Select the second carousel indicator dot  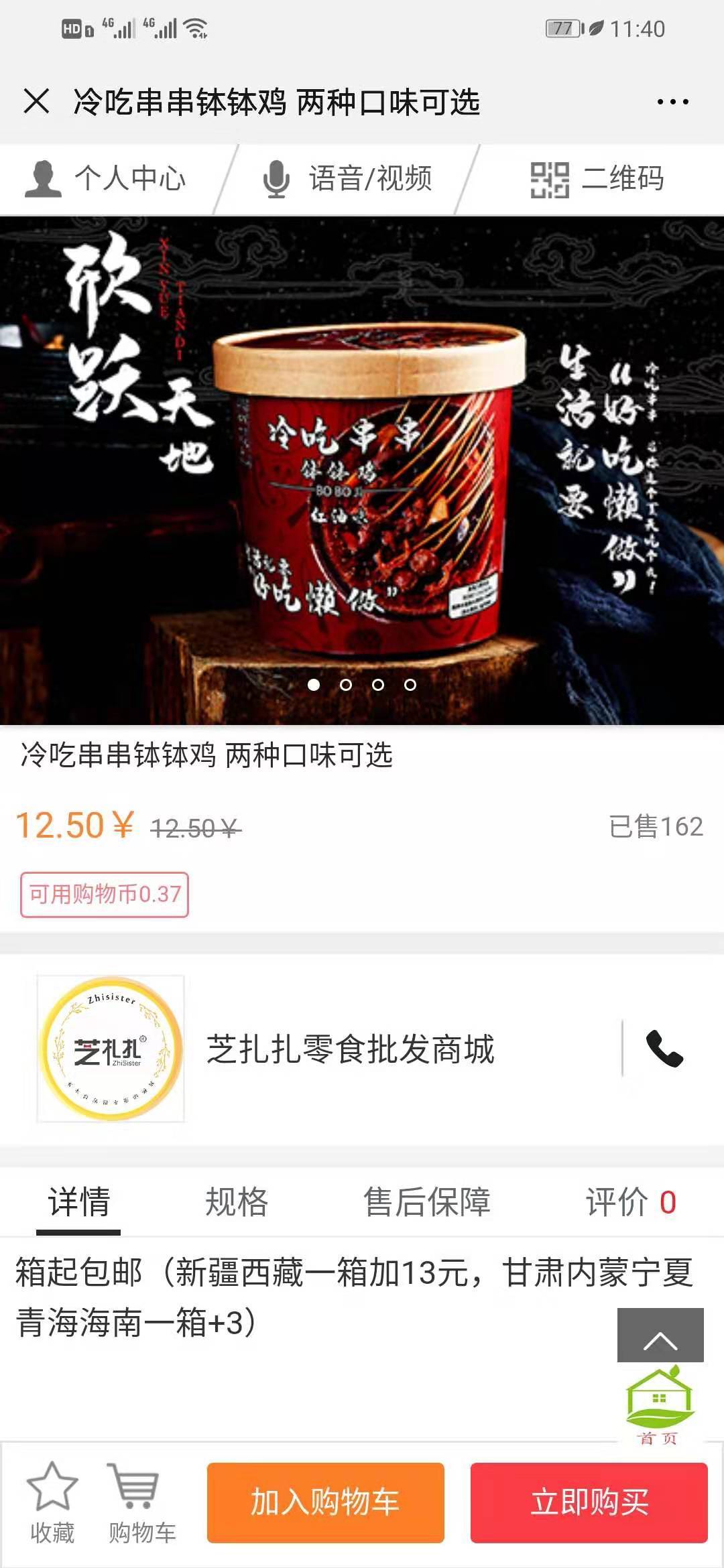(345, 685)
